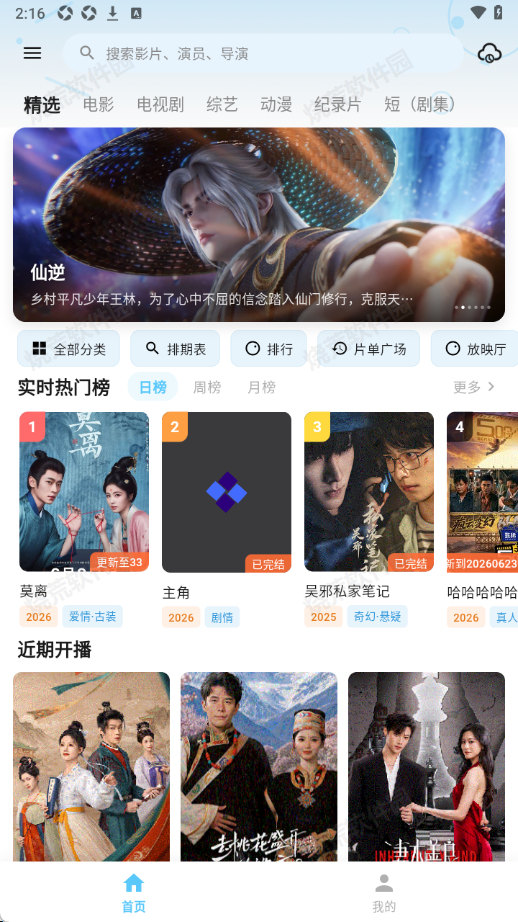The height and width of the screenshot is (922, 518).
Task: Open the 仙逆 featured banner
Action: coord(259,225)
